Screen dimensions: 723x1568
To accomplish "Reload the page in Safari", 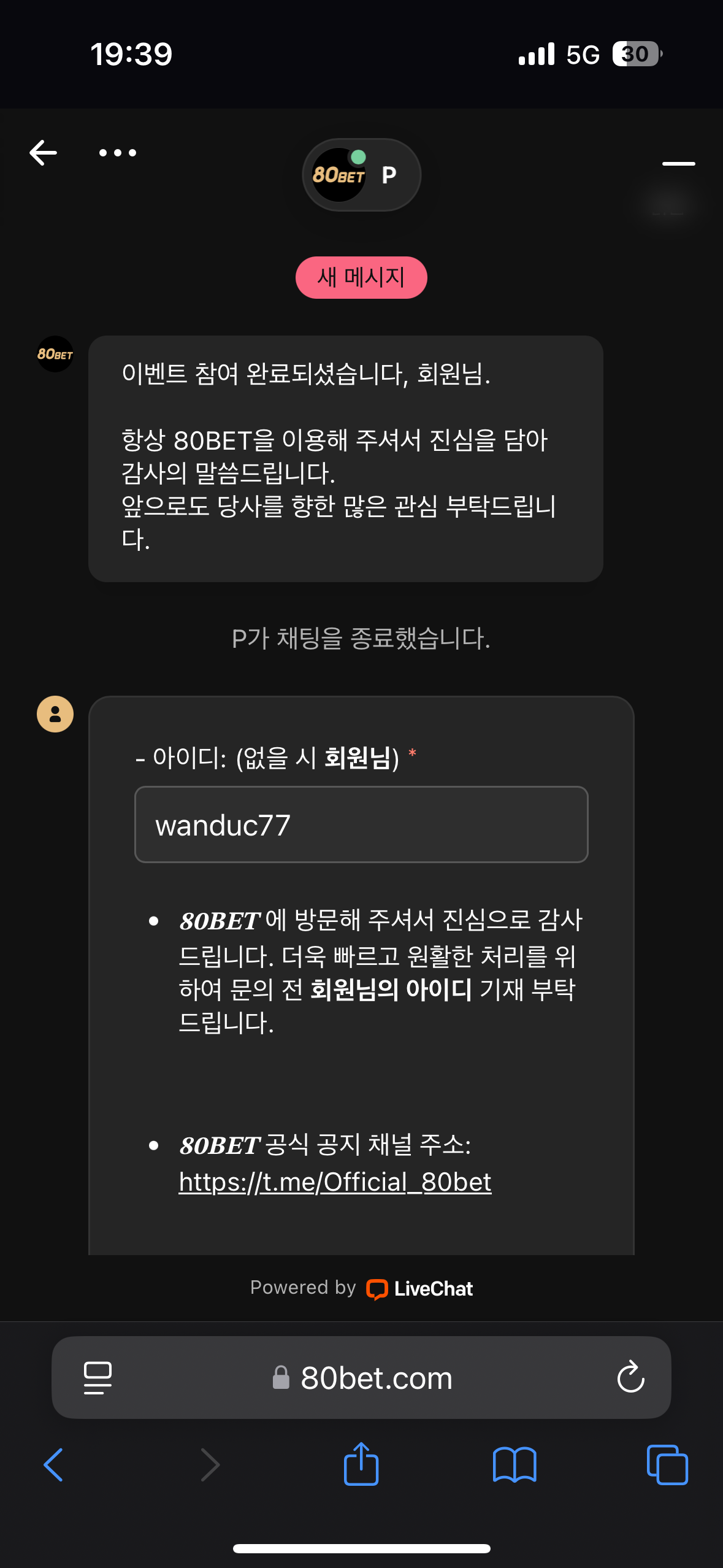I will [x=630, y=1378].
